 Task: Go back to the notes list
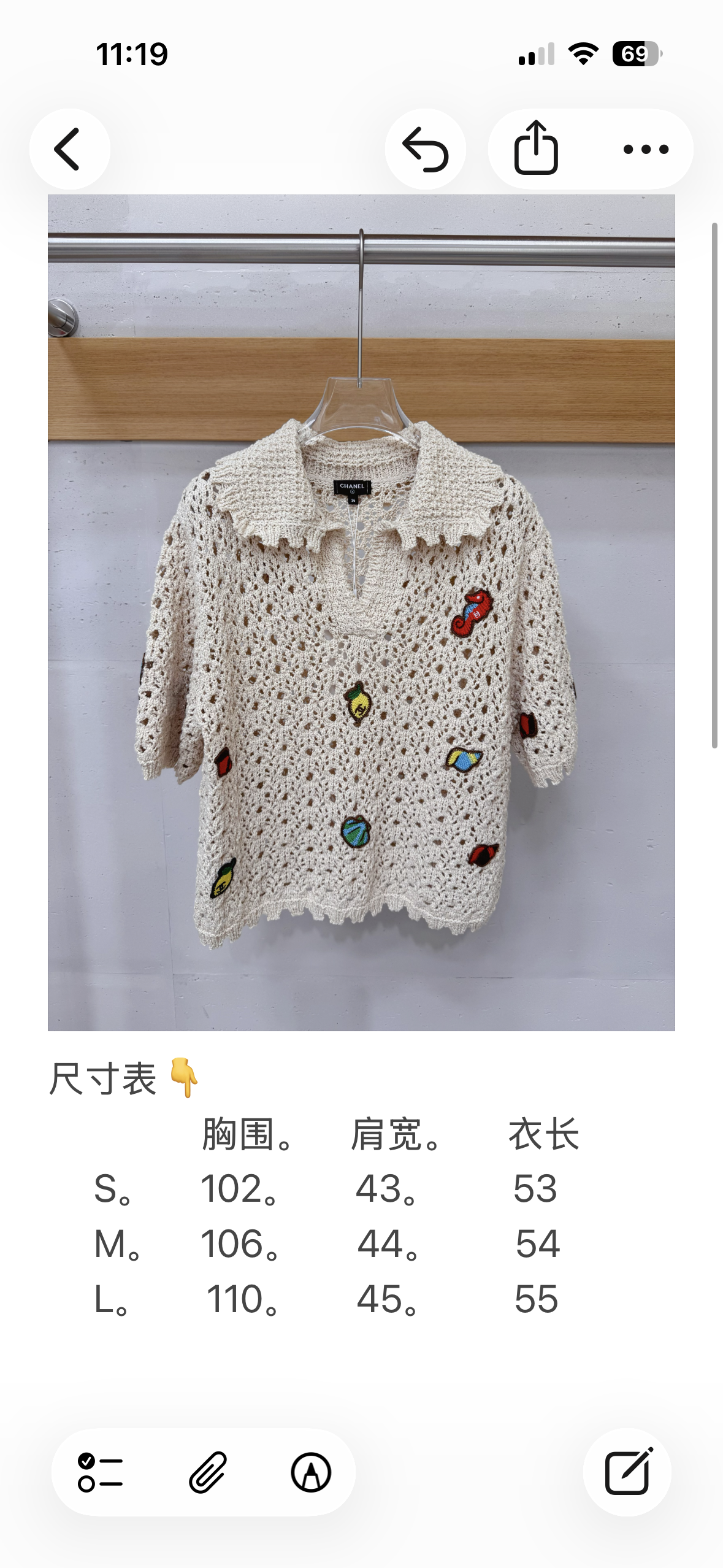pyautogui.click(x=69, y=149)
